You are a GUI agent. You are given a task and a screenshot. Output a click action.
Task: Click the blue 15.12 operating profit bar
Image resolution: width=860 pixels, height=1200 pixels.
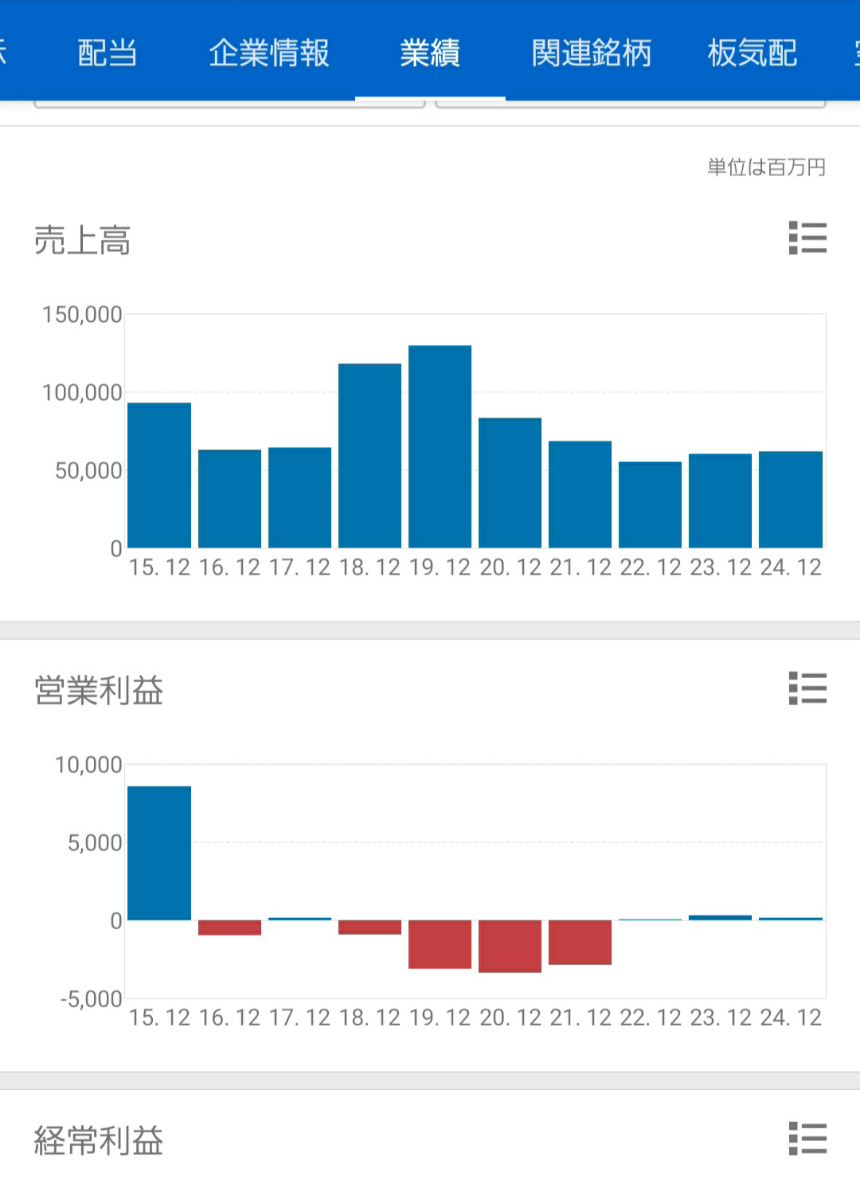(x=158, y=850)
